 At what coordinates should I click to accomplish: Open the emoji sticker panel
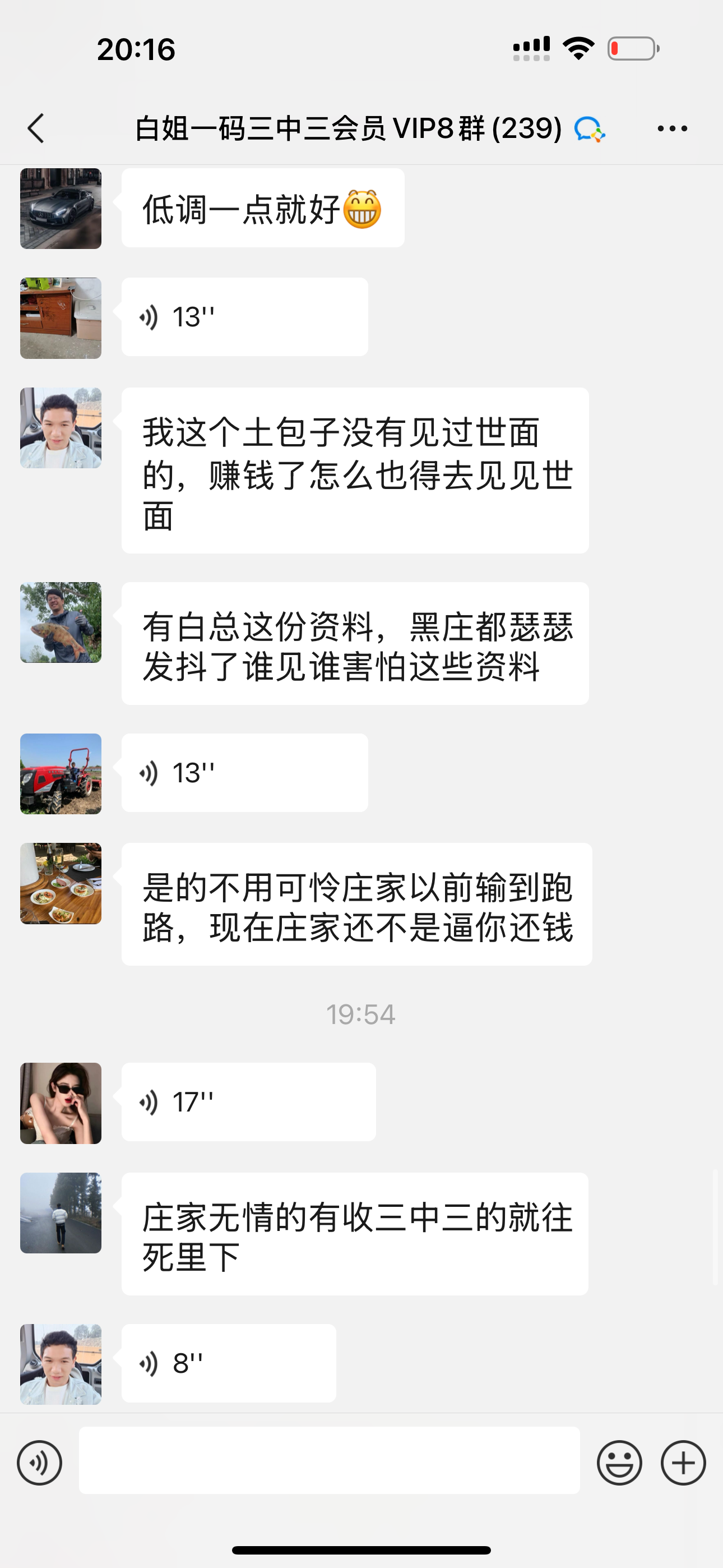(x=619, y=1463)
